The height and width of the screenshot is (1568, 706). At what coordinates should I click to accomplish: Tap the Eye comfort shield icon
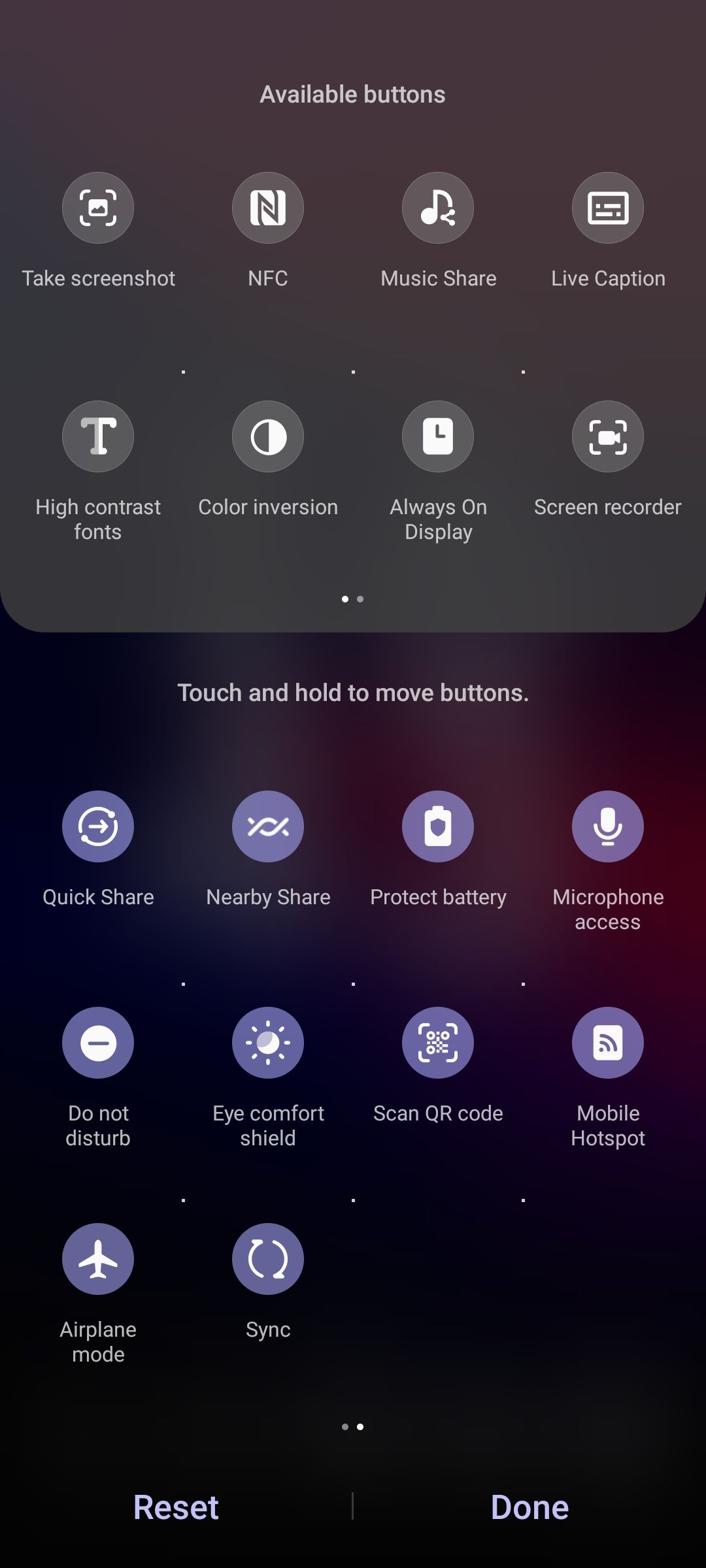268,1043
